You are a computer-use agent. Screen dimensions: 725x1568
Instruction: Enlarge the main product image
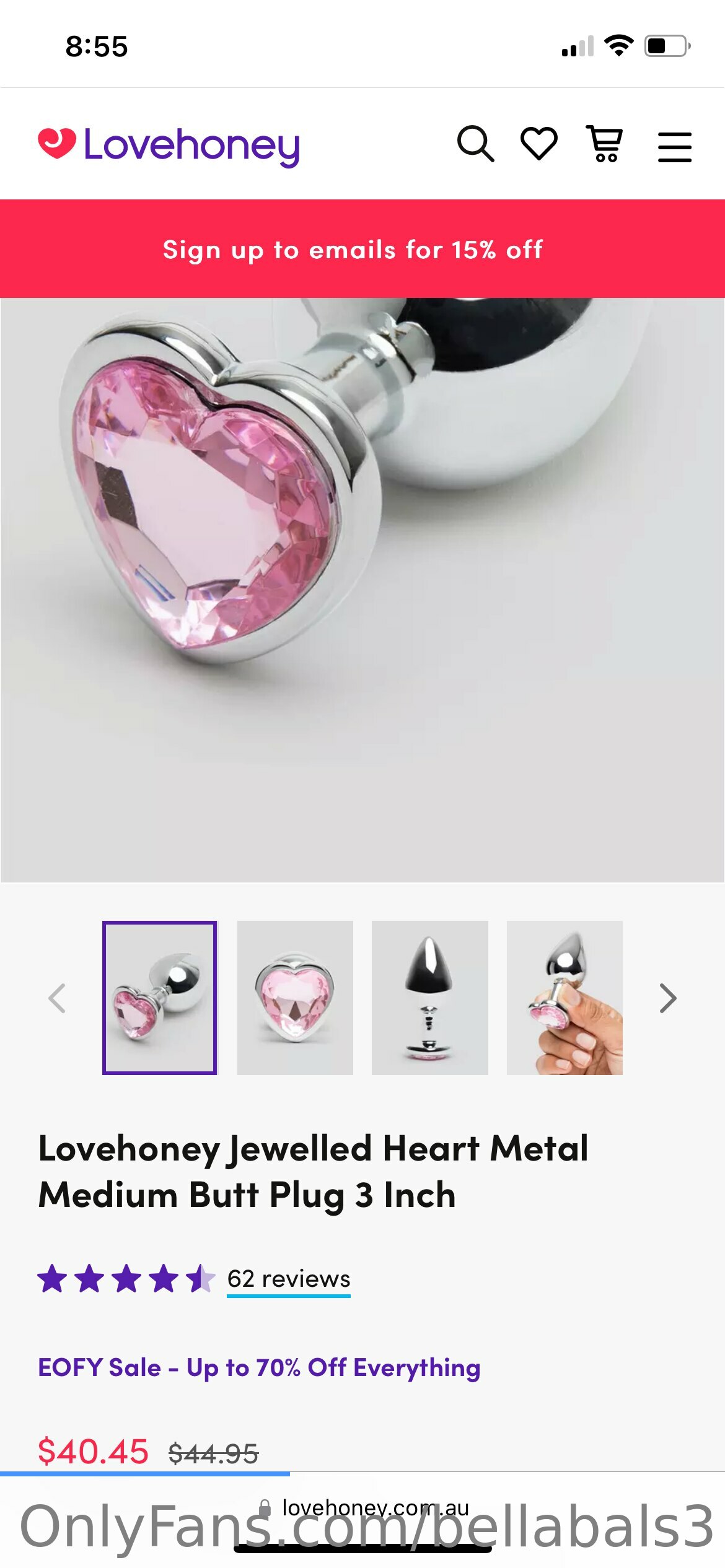tap(362, 590)
